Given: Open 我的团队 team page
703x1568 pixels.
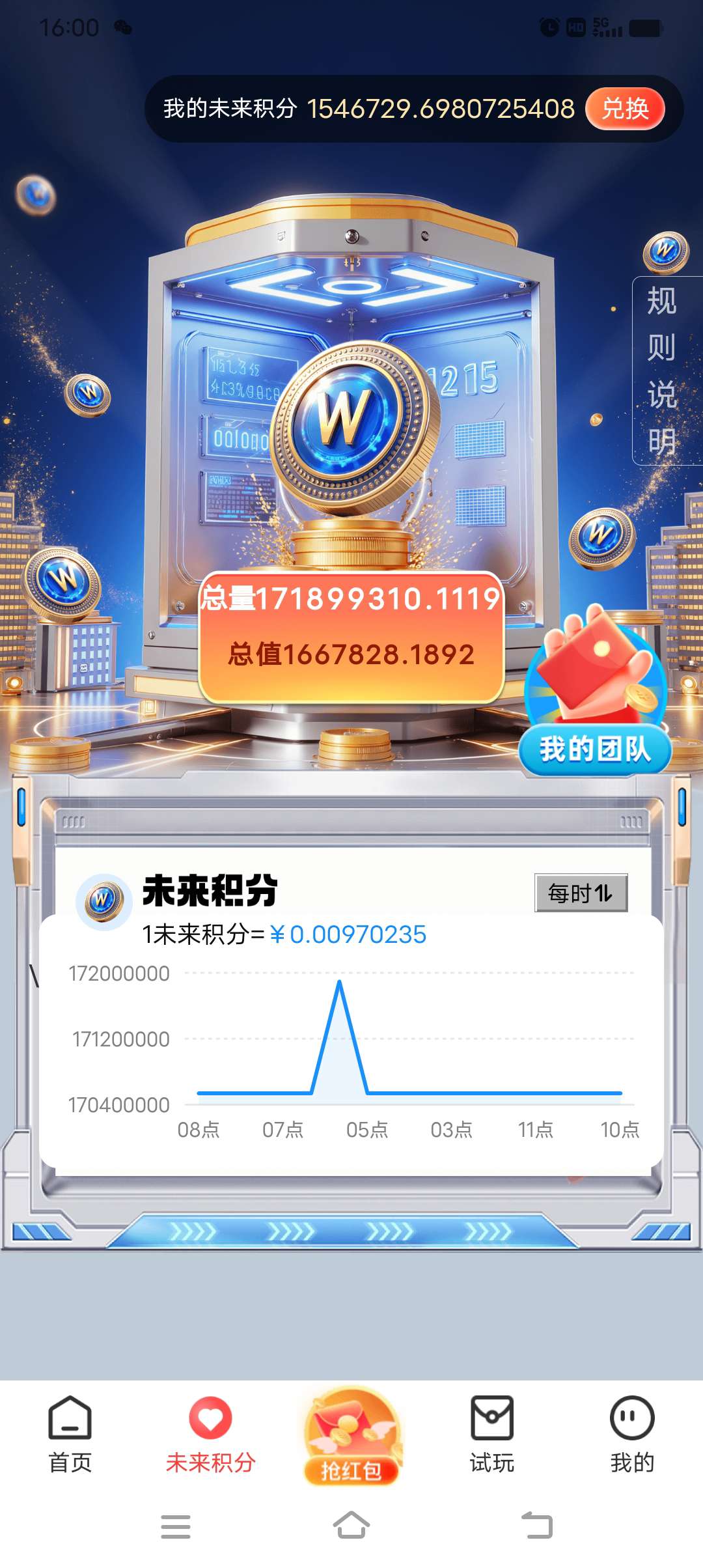Looking at the screenshot, I should [x=595, y=749].
